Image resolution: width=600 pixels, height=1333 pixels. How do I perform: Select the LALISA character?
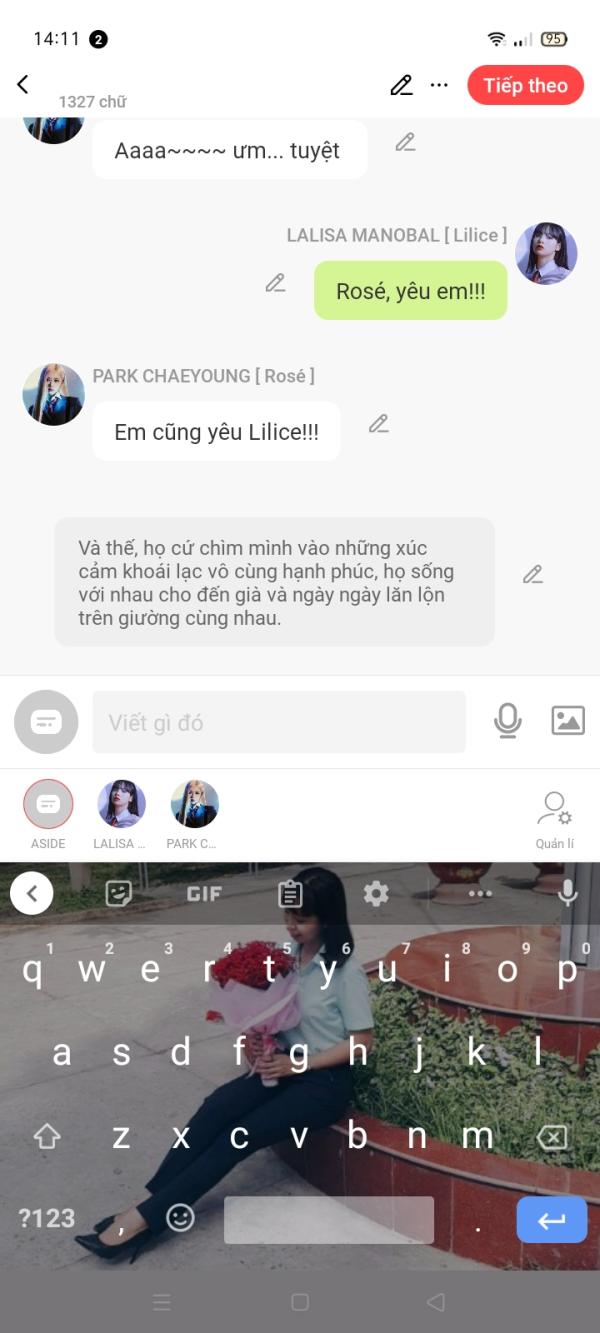121,814
